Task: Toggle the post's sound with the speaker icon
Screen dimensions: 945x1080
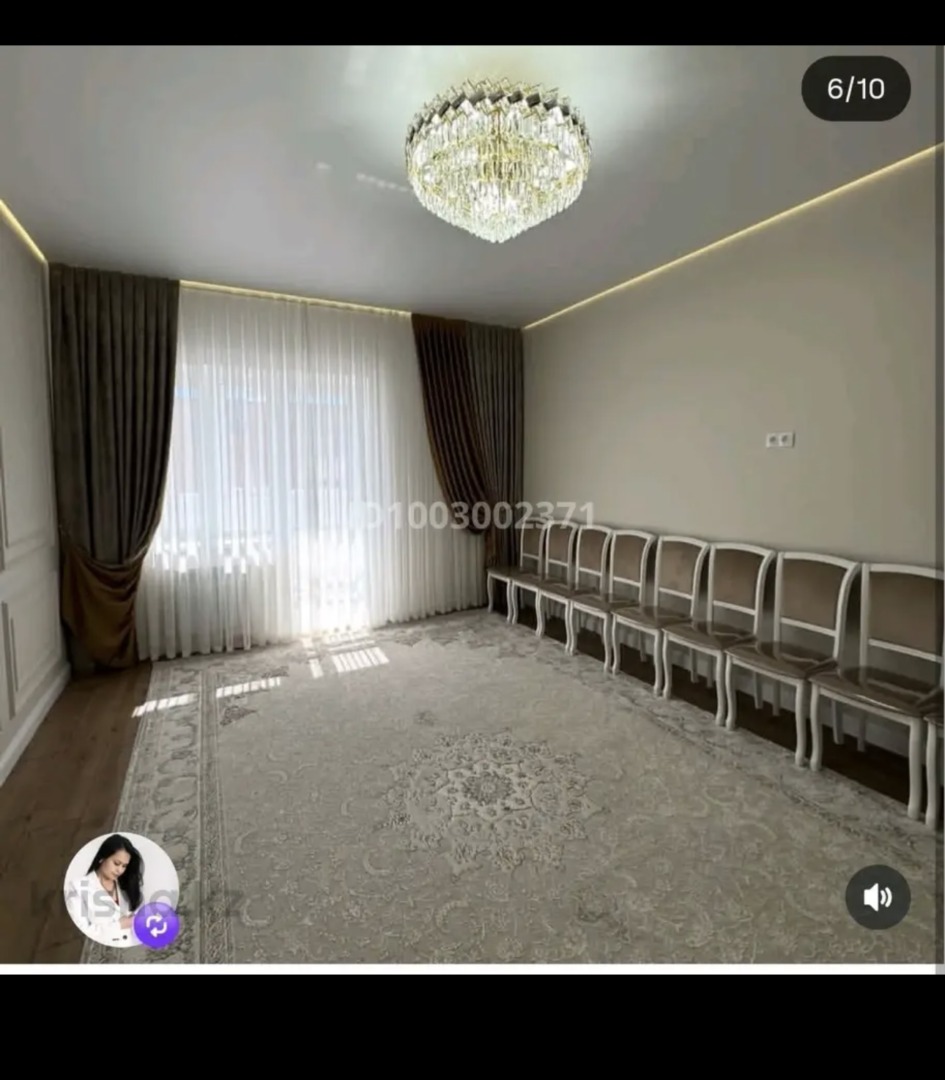Action: [877, 897]
